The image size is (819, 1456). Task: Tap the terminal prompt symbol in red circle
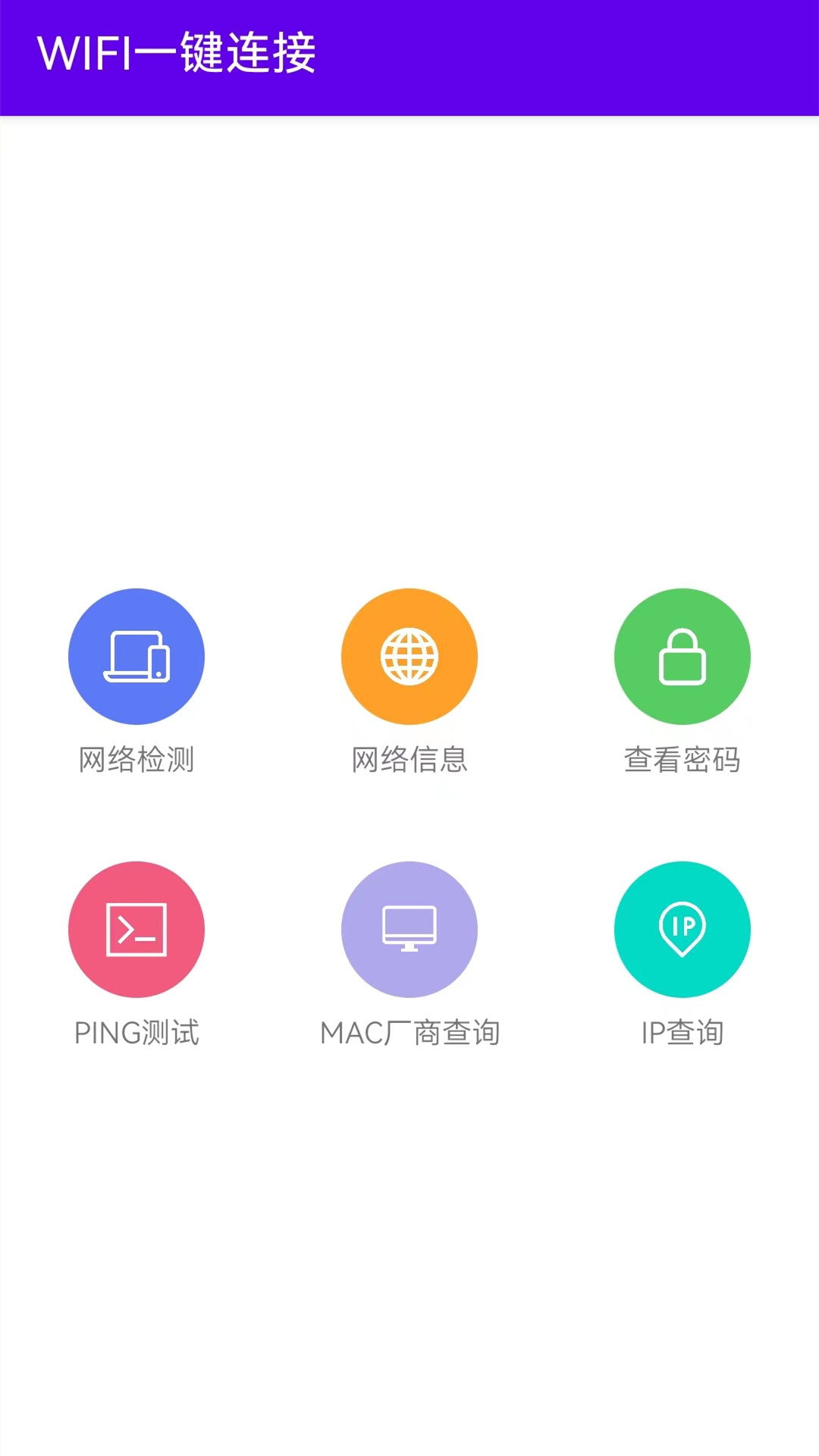(x=136, y=928)
